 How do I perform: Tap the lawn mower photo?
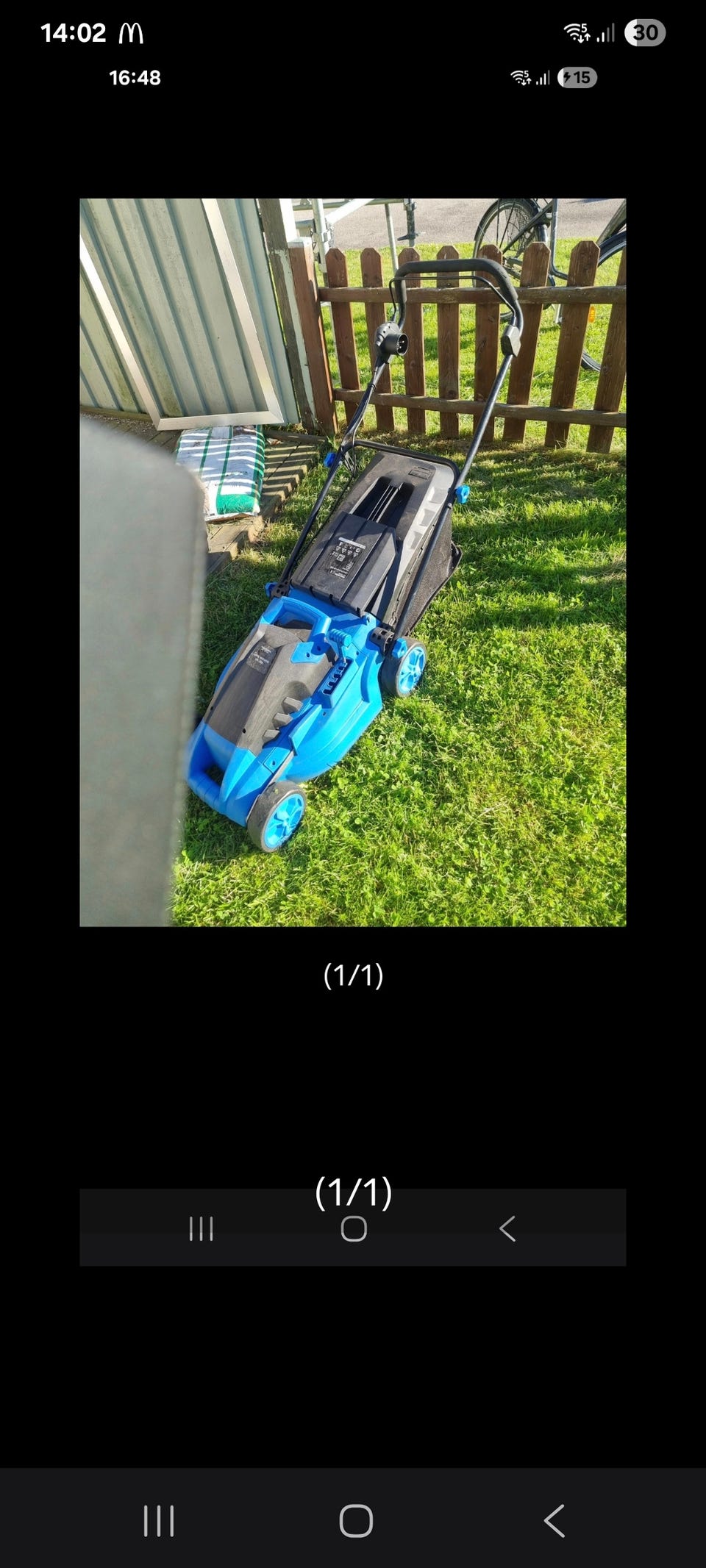click(353, 562)
